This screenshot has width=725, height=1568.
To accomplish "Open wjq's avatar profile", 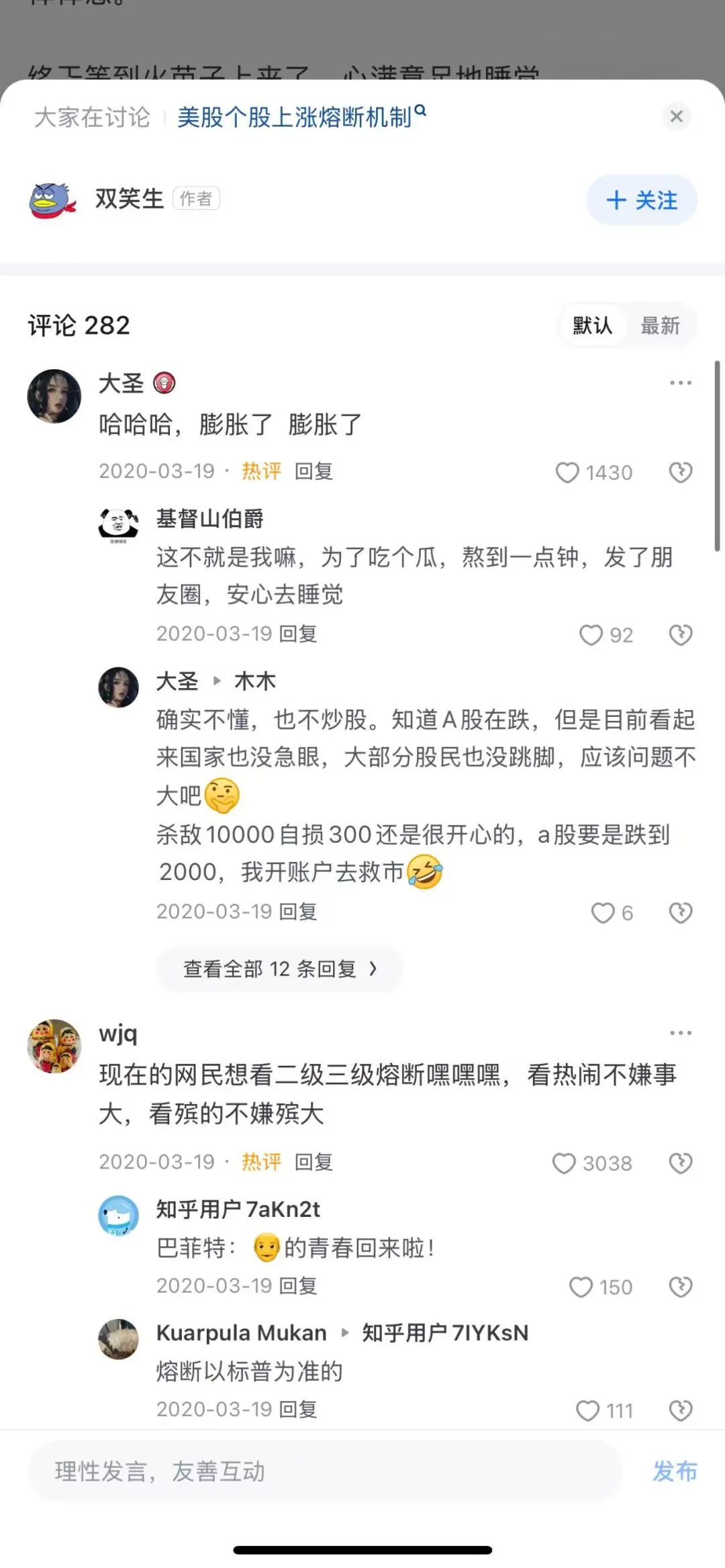I will [54, 1046].
